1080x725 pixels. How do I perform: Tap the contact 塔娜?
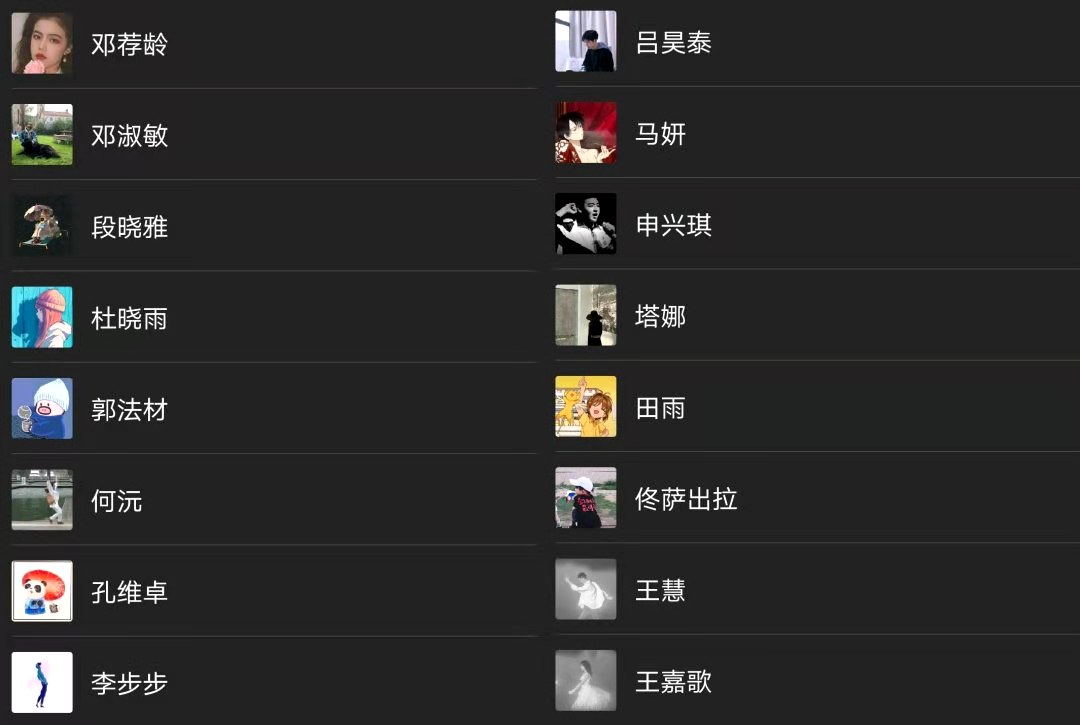[x=661, y=317]
